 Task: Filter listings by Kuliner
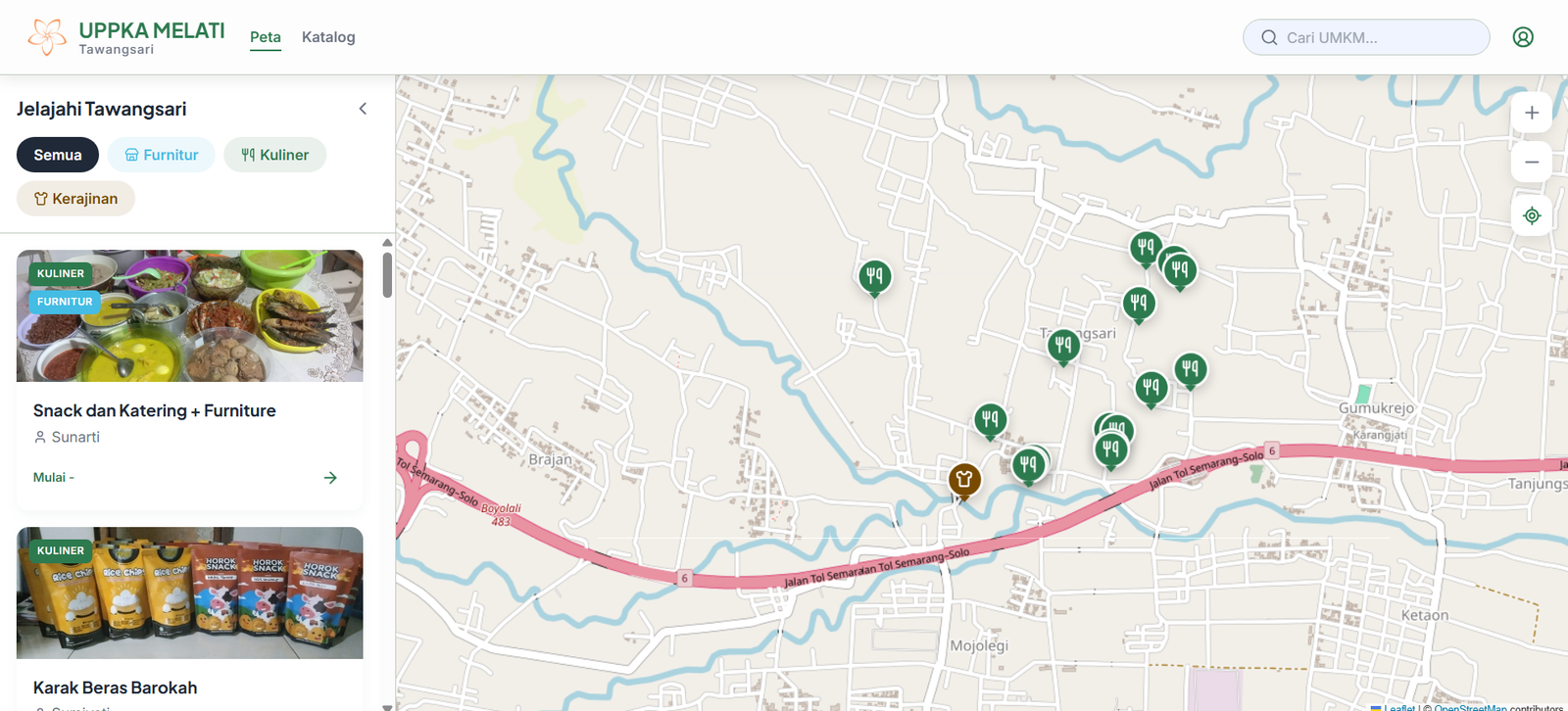coord(274,155)
